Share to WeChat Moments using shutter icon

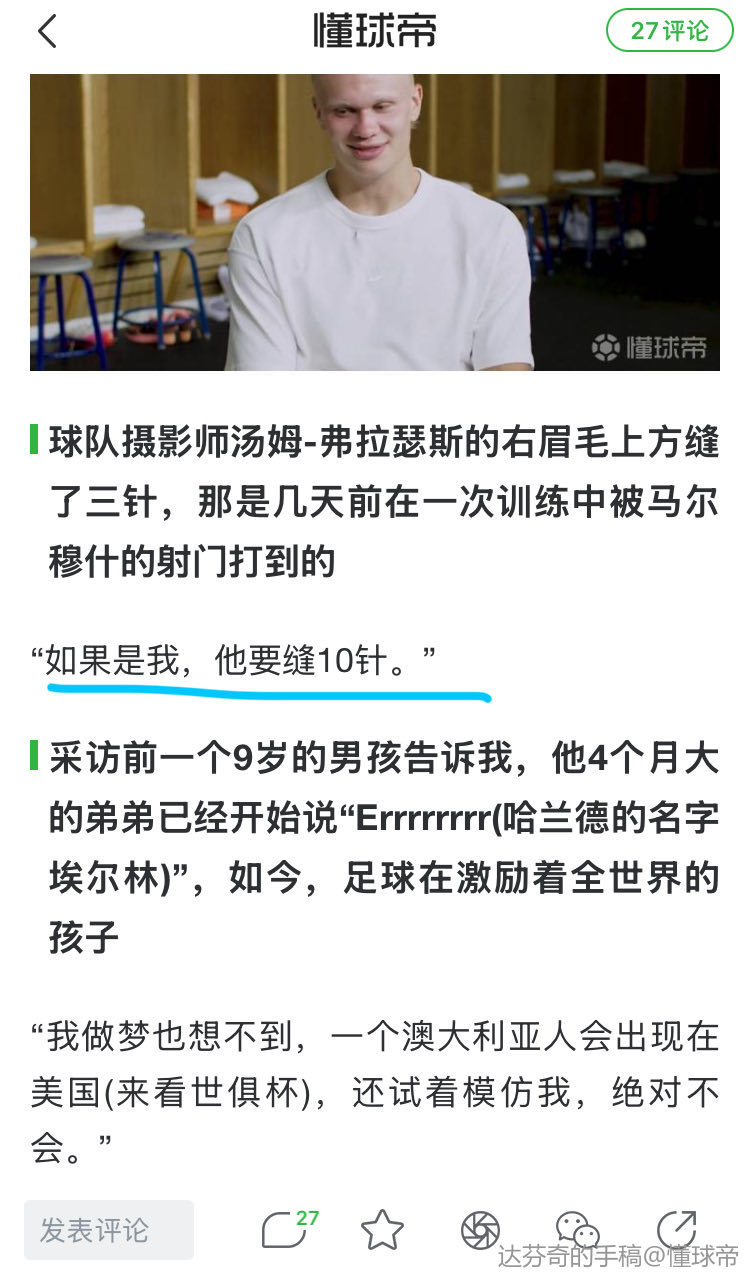pos(480,1230)
